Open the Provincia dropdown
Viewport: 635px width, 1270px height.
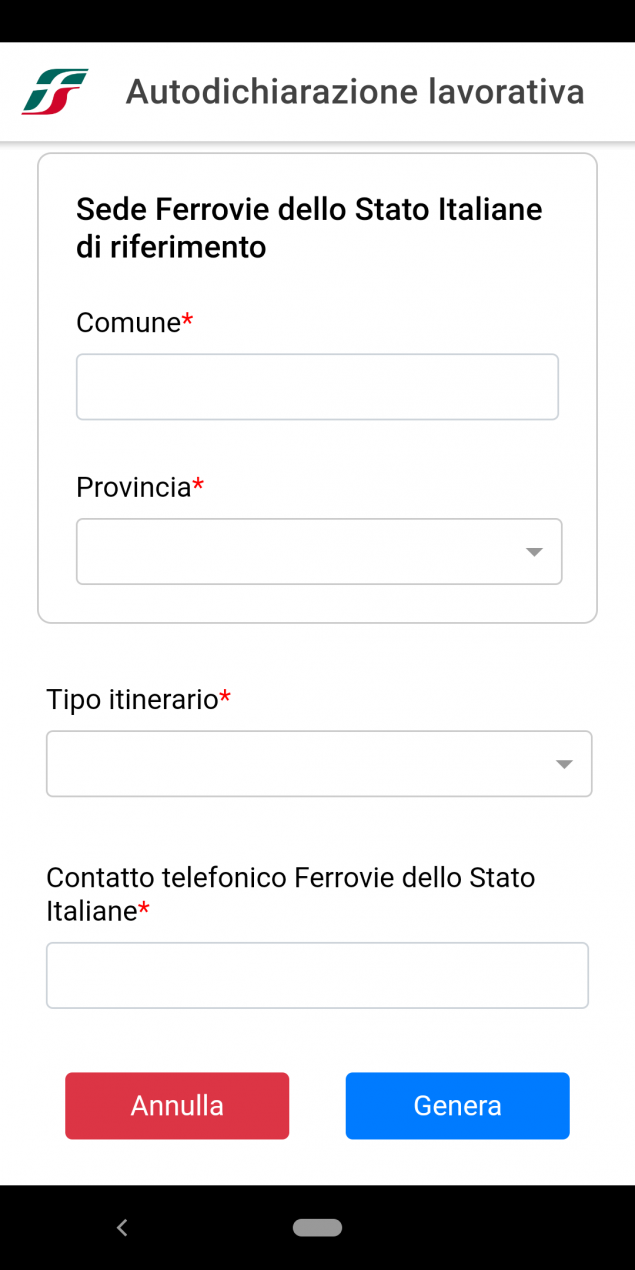click(319, 551)
